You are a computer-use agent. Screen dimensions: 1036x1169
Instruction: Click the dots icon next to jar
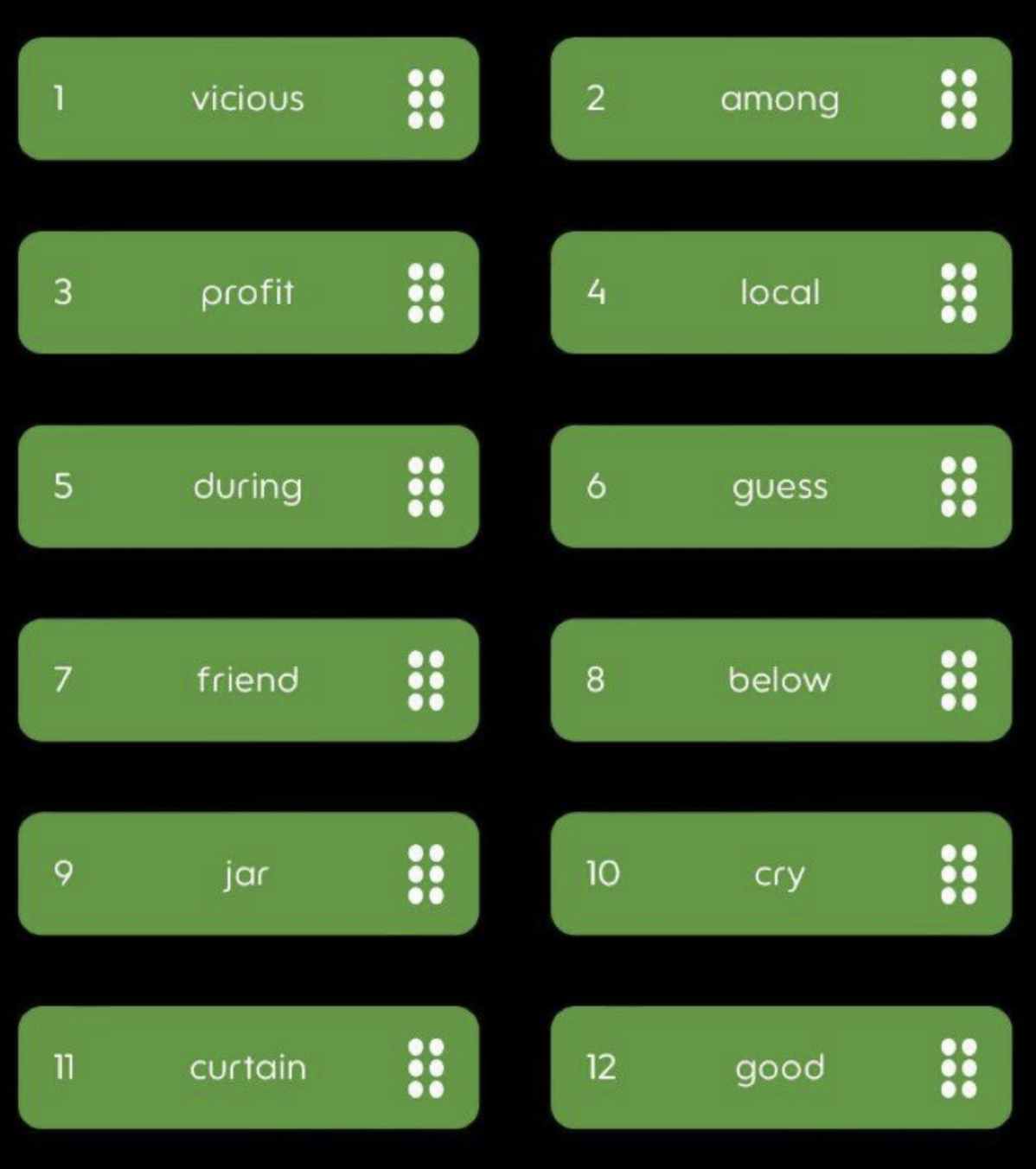click(423, 873)
